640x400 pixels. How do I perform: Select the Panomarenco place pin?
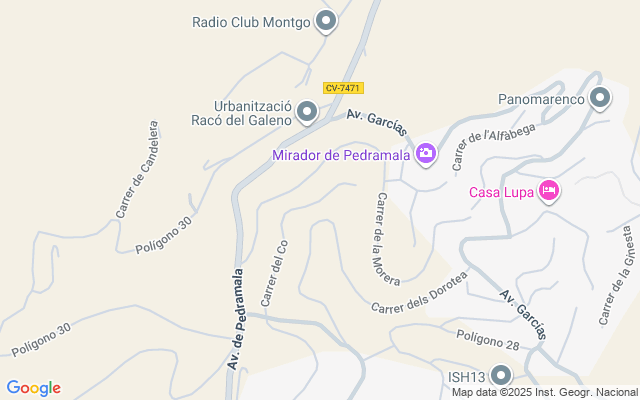point(600,99)
